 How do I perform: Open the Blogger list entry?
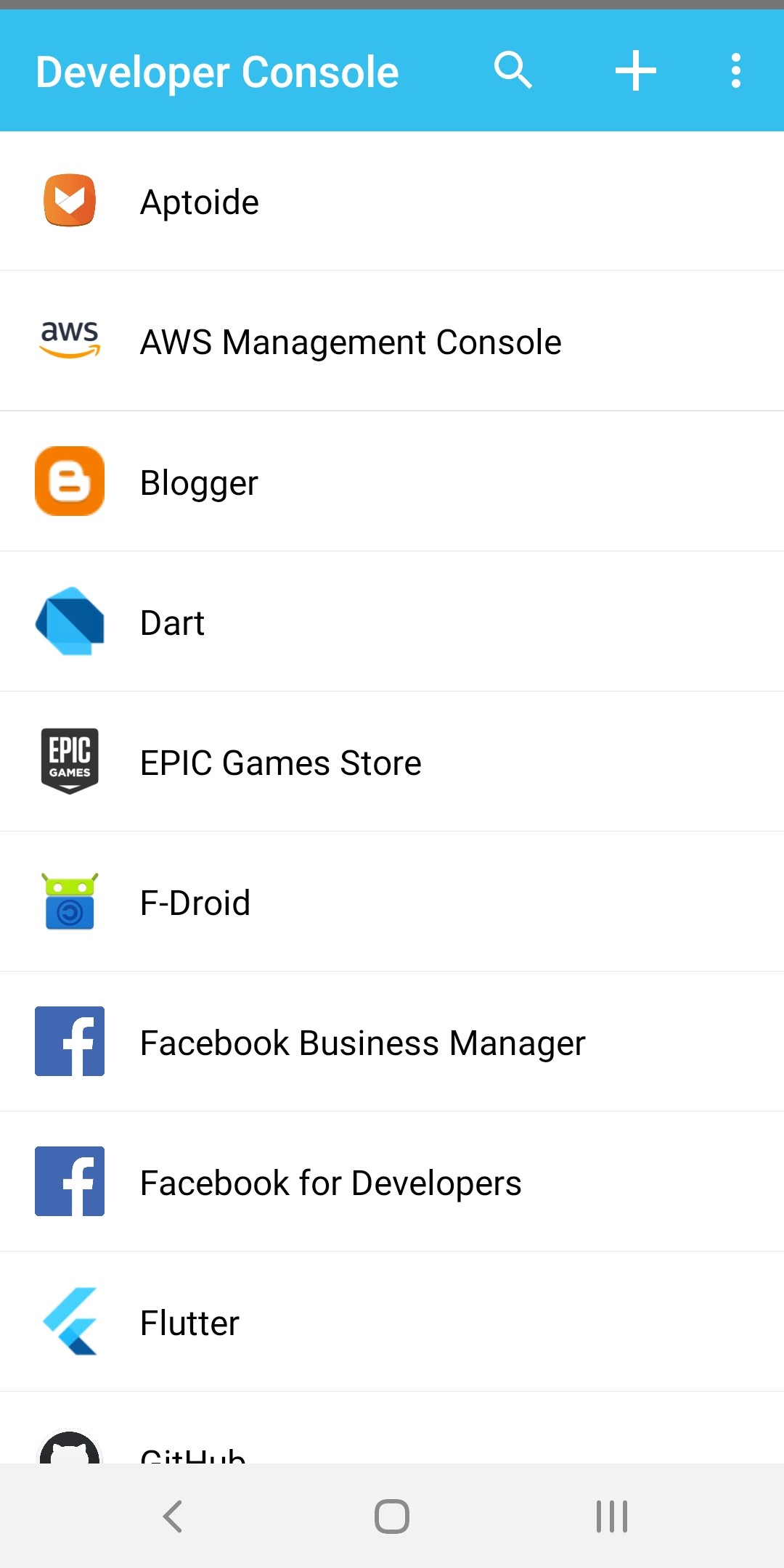point(199,481)
